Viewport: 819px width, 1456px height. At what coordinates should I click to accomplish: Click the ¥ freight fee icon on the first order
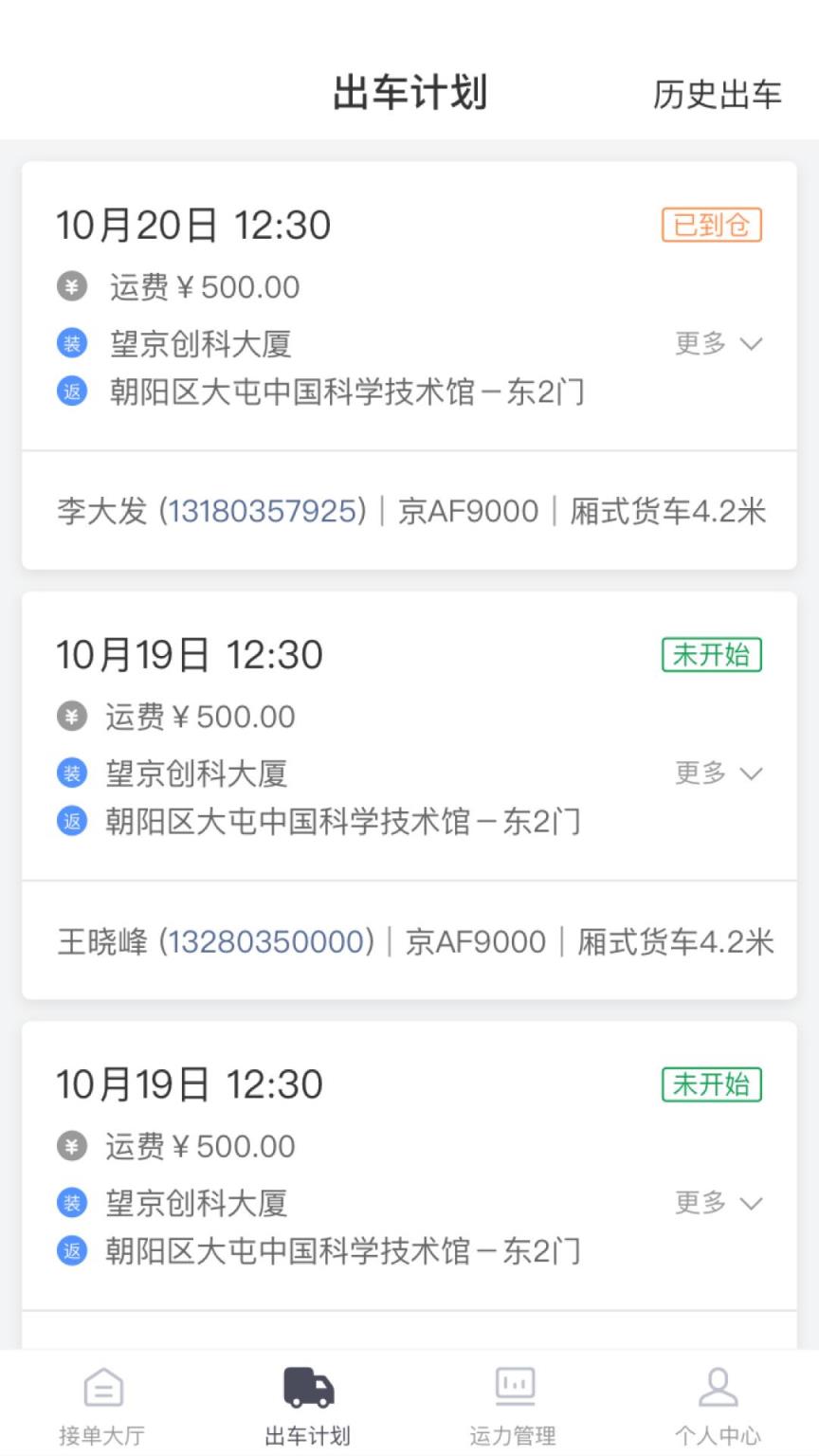coord(71,286)
